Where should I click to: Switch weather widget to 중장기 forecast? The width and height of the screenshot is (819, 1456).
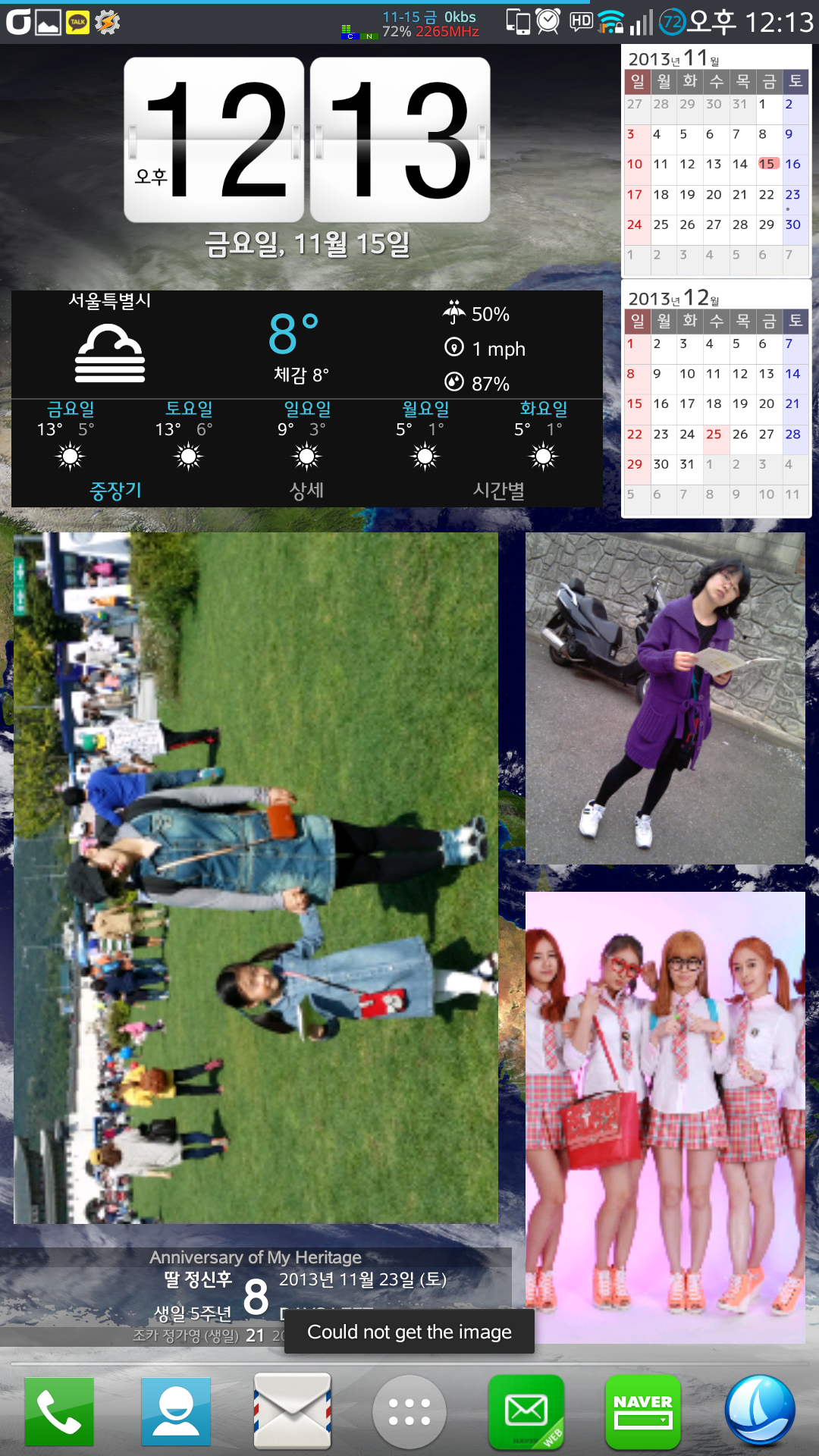click(115, 491)
